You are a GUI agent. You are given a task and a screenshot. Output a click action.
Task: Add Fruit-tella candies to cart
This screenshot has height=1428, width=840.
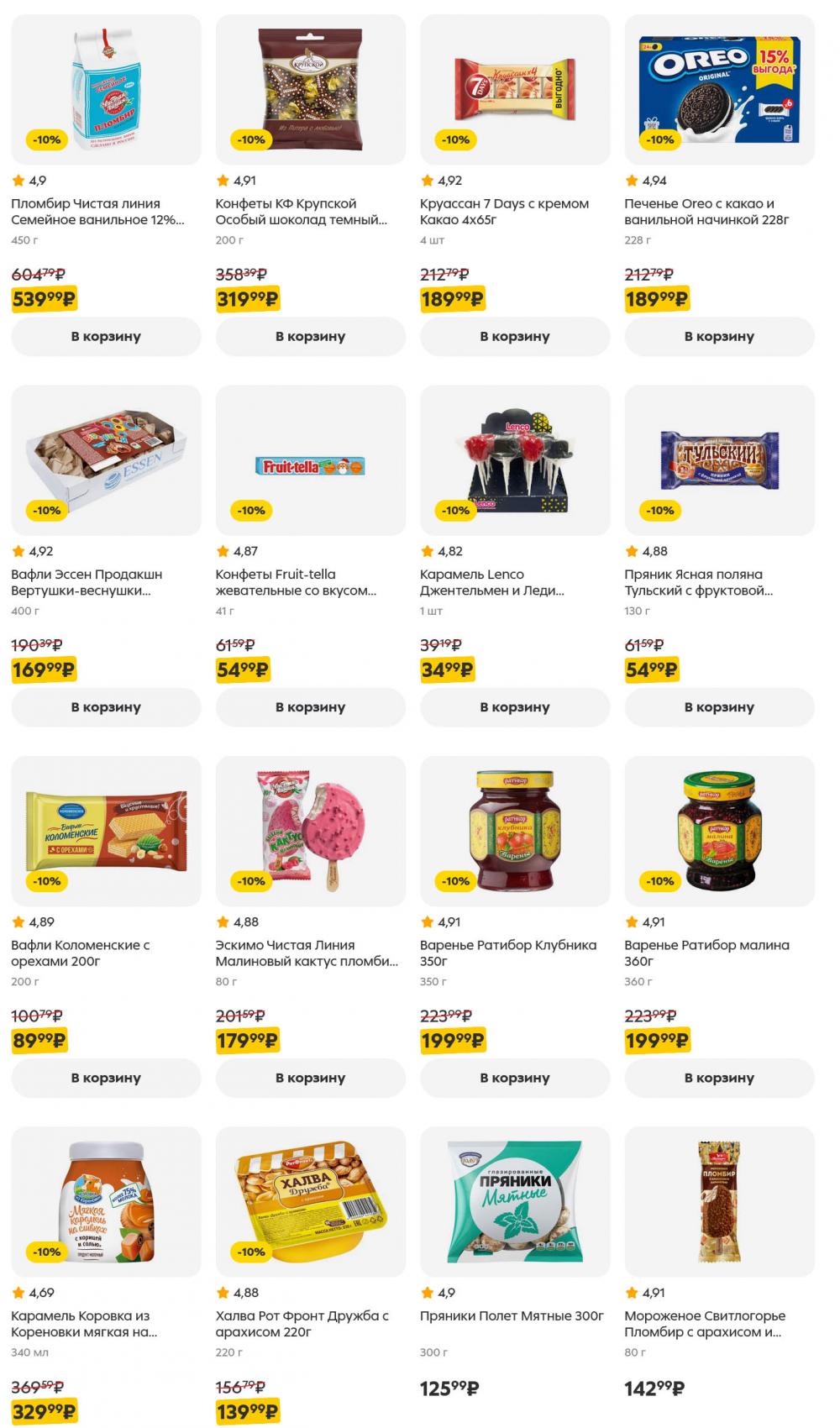(x=310, y=707)
